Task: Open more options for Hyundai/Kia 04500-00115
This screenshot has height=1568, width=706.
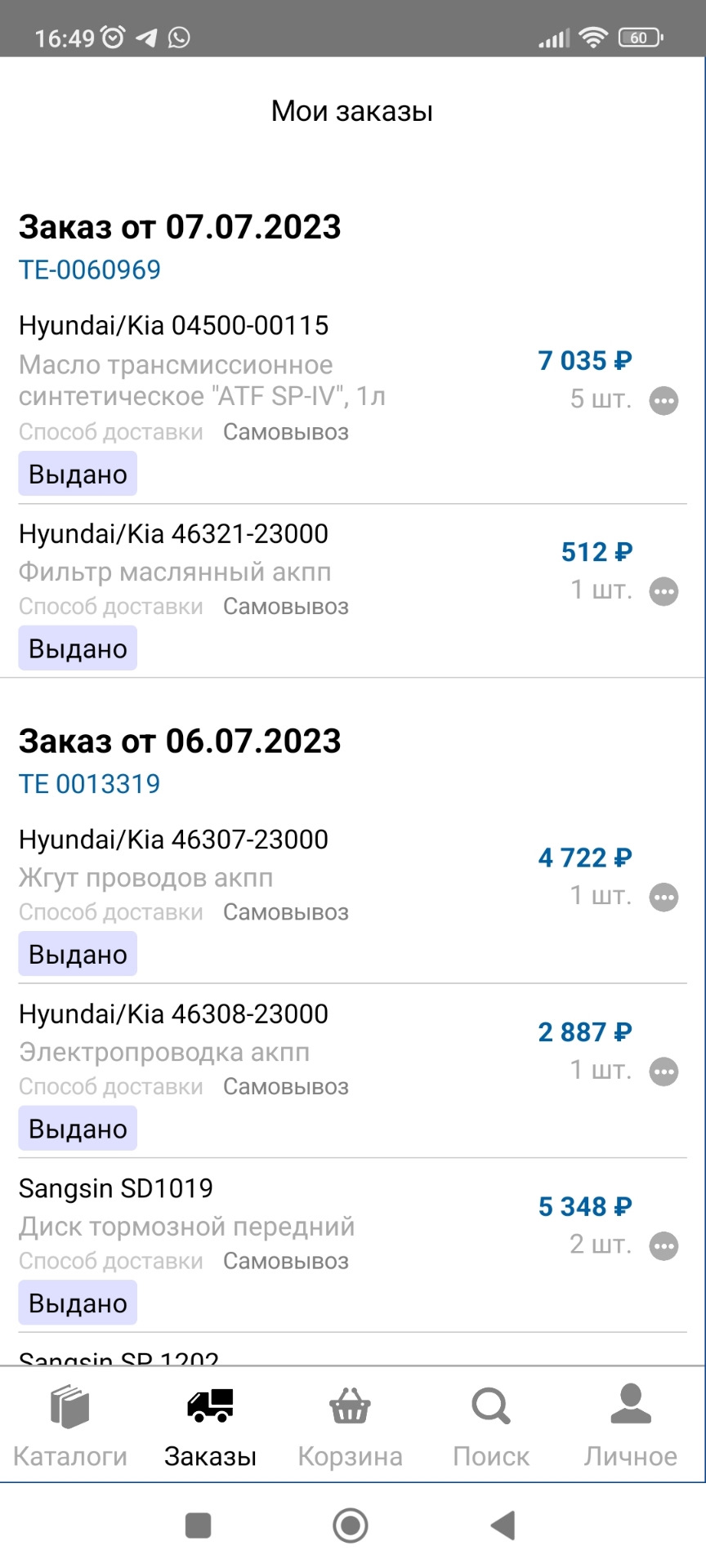Action: click(664, 401)
